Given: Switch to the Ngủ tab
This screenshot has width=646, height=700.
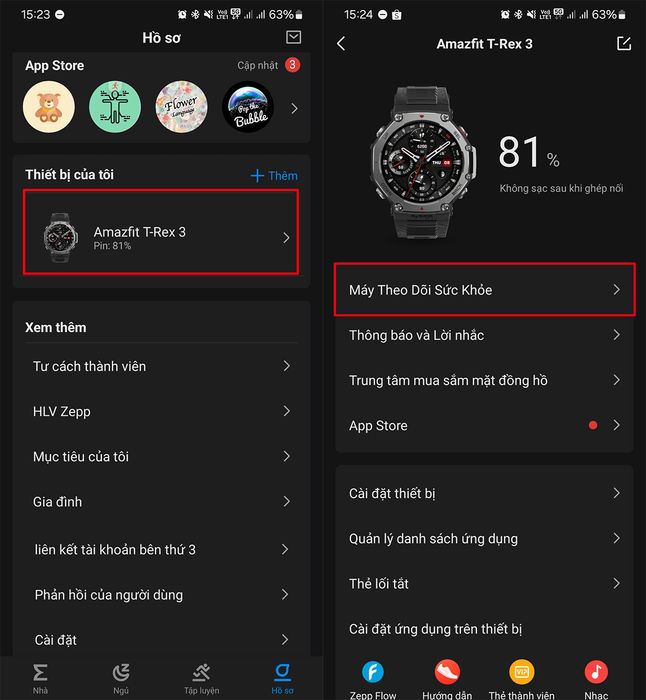Looking at the screenshot, I should tap(121, 677).
